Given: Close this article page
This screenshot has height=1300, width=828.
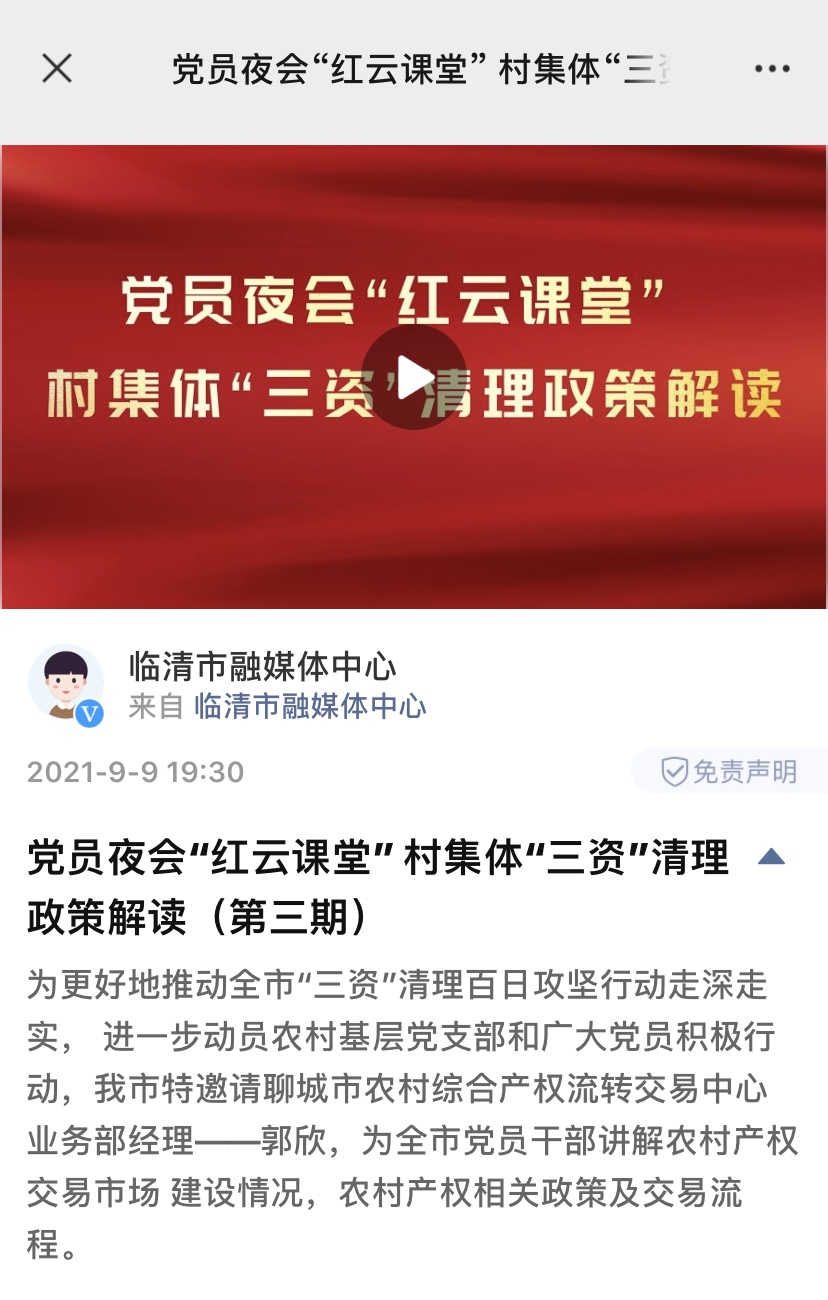Looking at the screenshot, I should (x=57, y=68).
